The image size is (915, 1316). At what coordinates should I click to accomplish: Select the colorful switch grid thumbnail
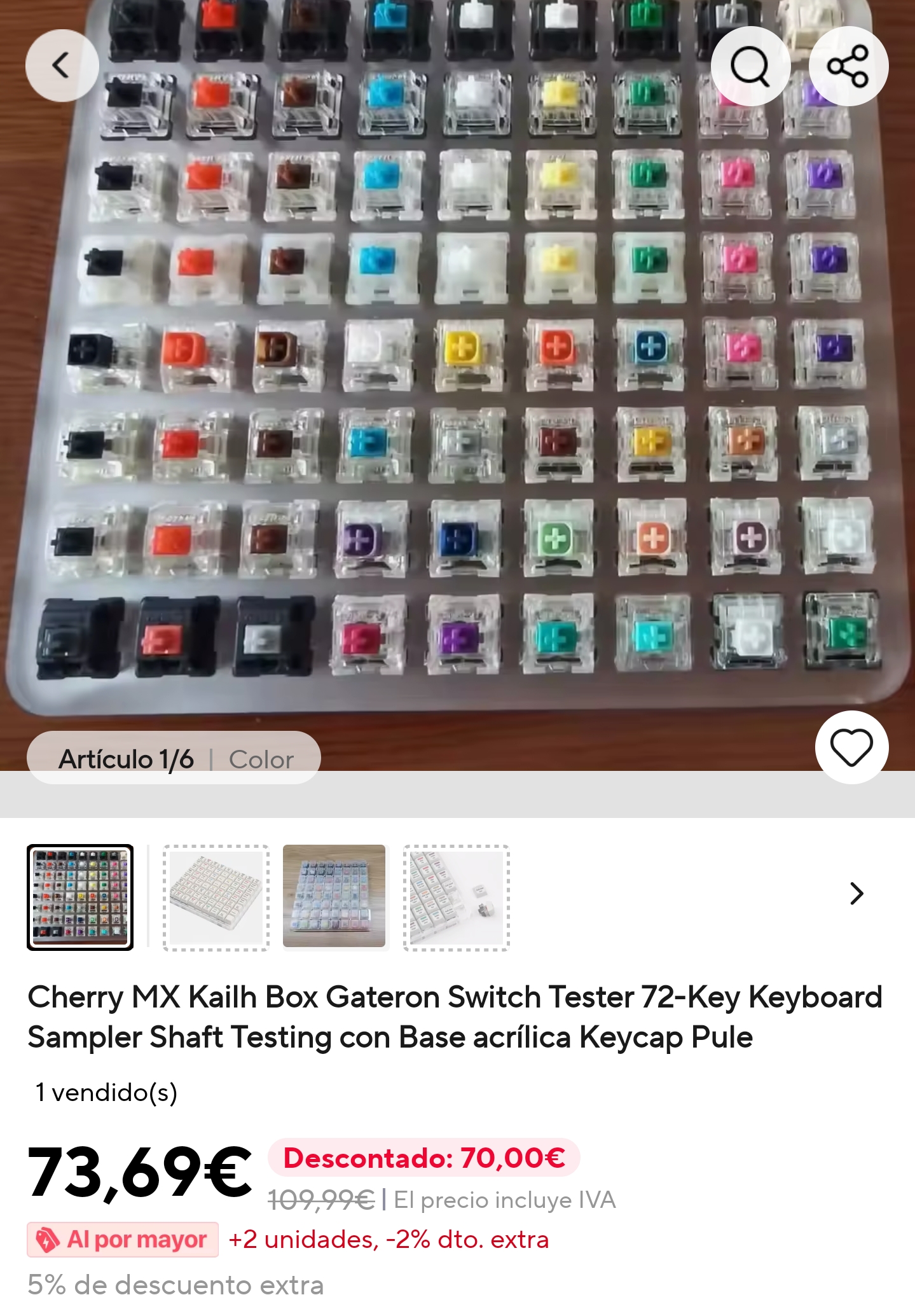[x=80, y=897]
